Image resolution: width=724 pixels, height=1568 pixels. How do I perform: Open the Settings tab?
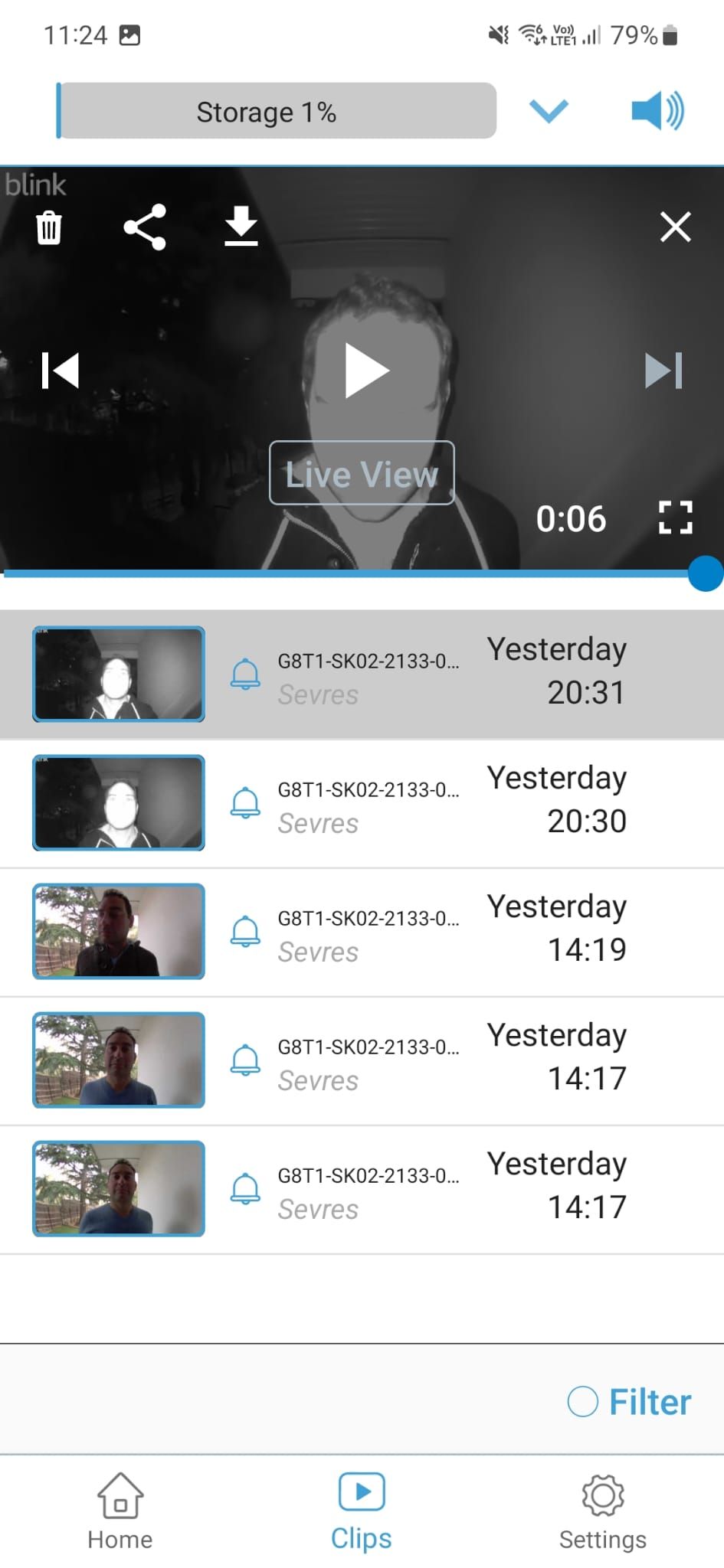pos(603,1511)
